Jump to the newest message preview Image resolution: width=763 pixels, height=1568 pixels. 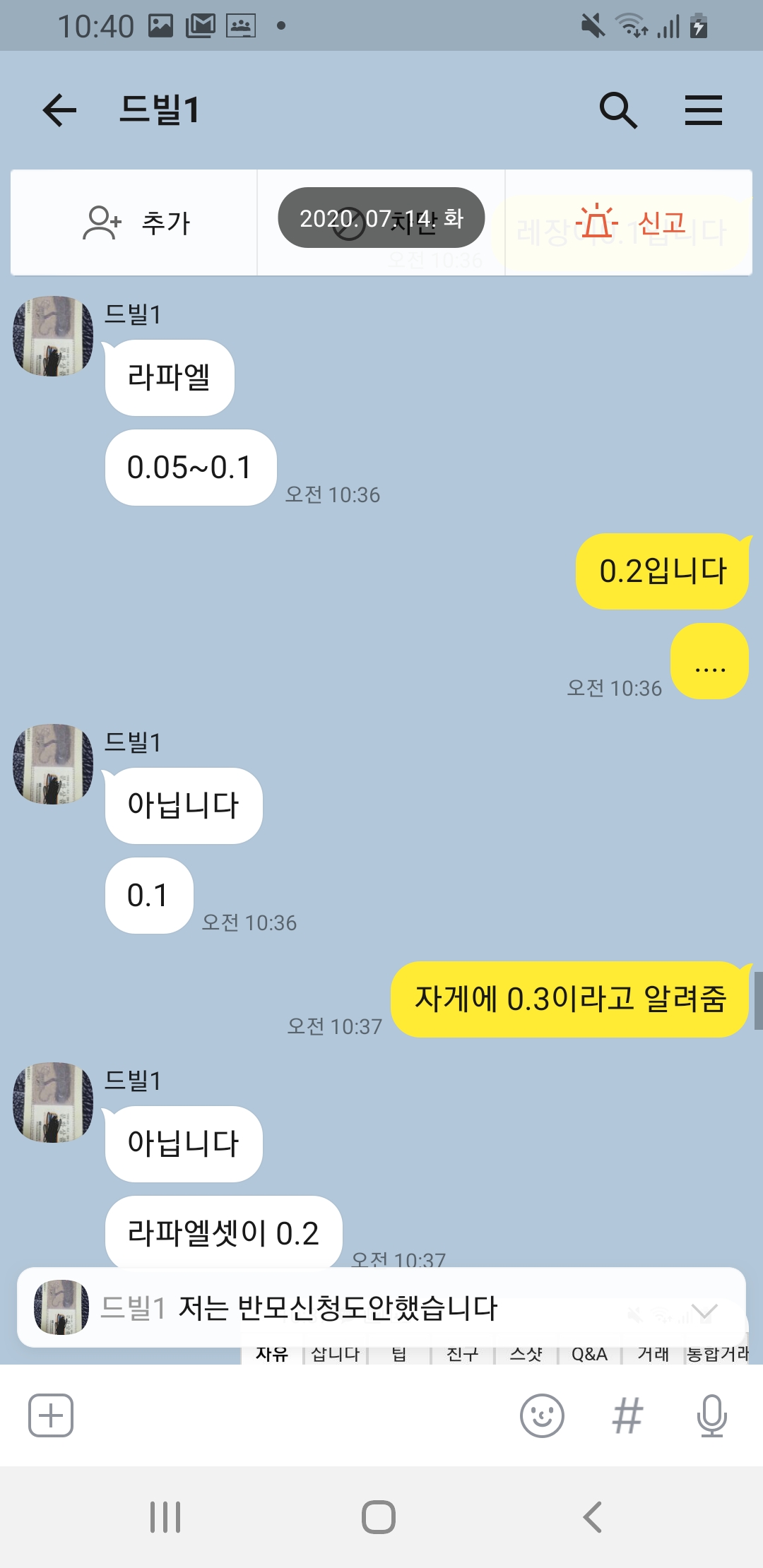(x=381, y=1307)
